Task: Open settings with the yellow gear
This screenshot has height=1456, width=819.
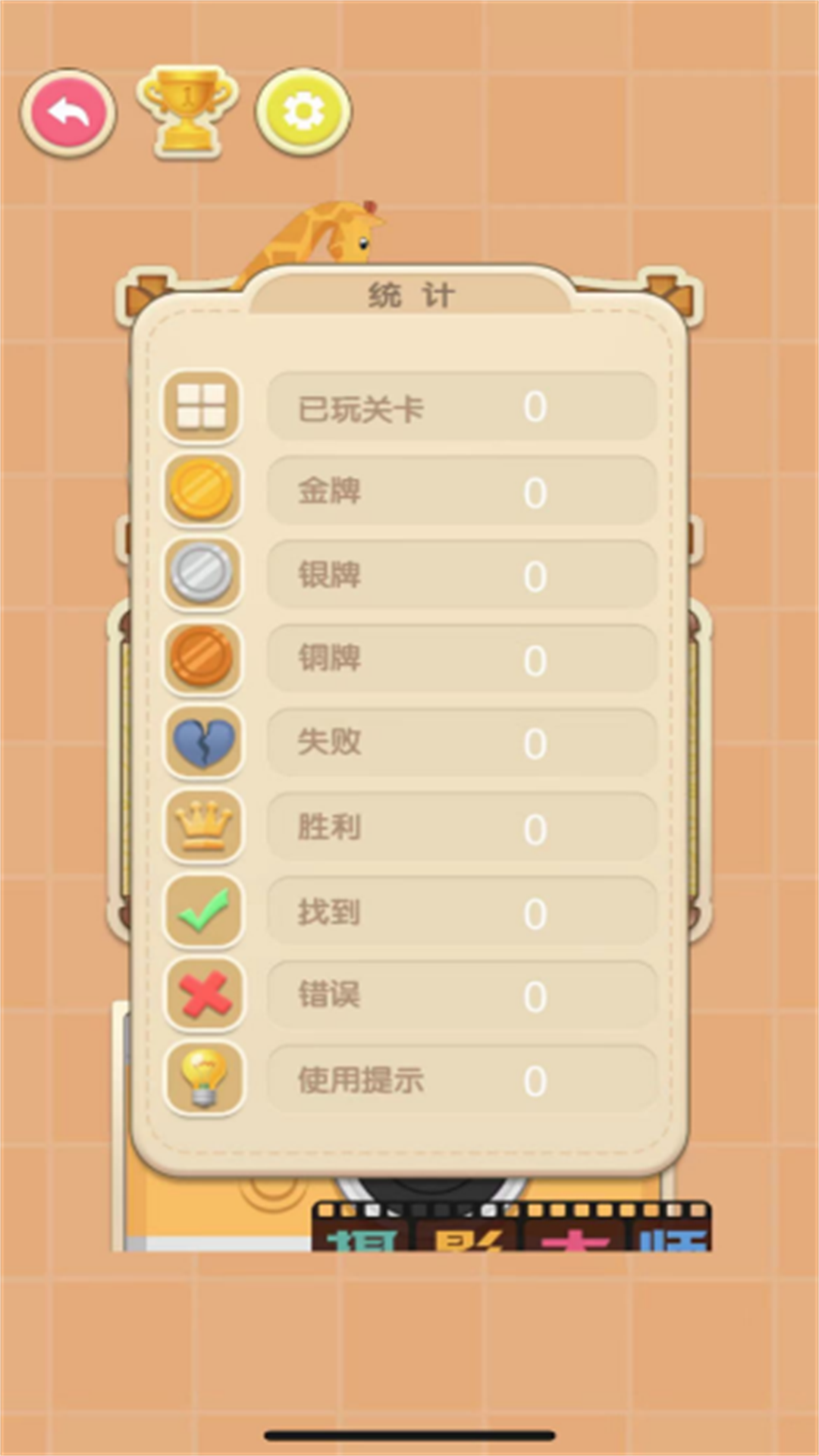Action: [x=303, y=112]
